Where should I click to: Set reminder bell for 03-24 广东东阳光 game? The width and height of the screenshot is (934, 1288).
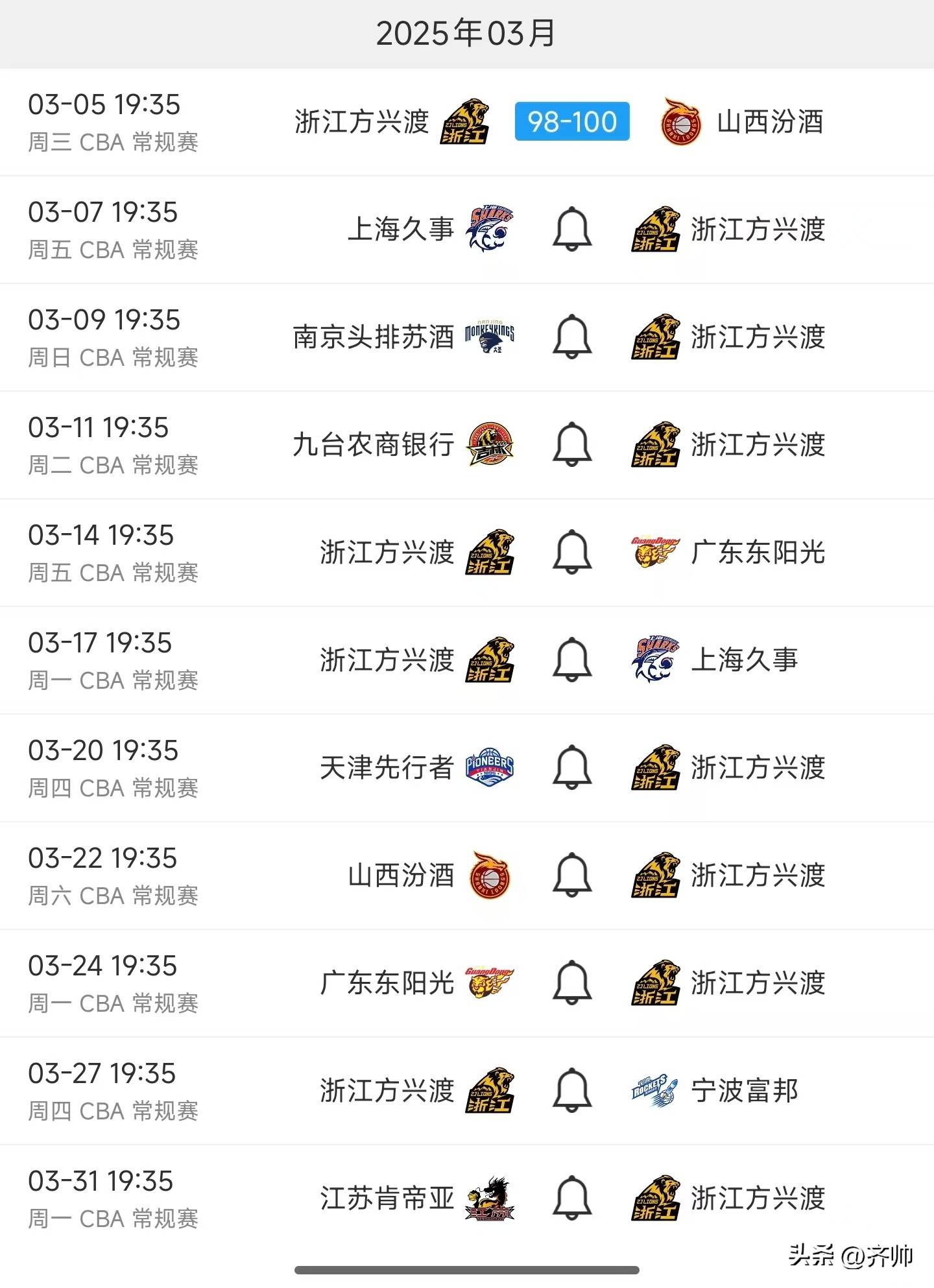tap(571, 983)
